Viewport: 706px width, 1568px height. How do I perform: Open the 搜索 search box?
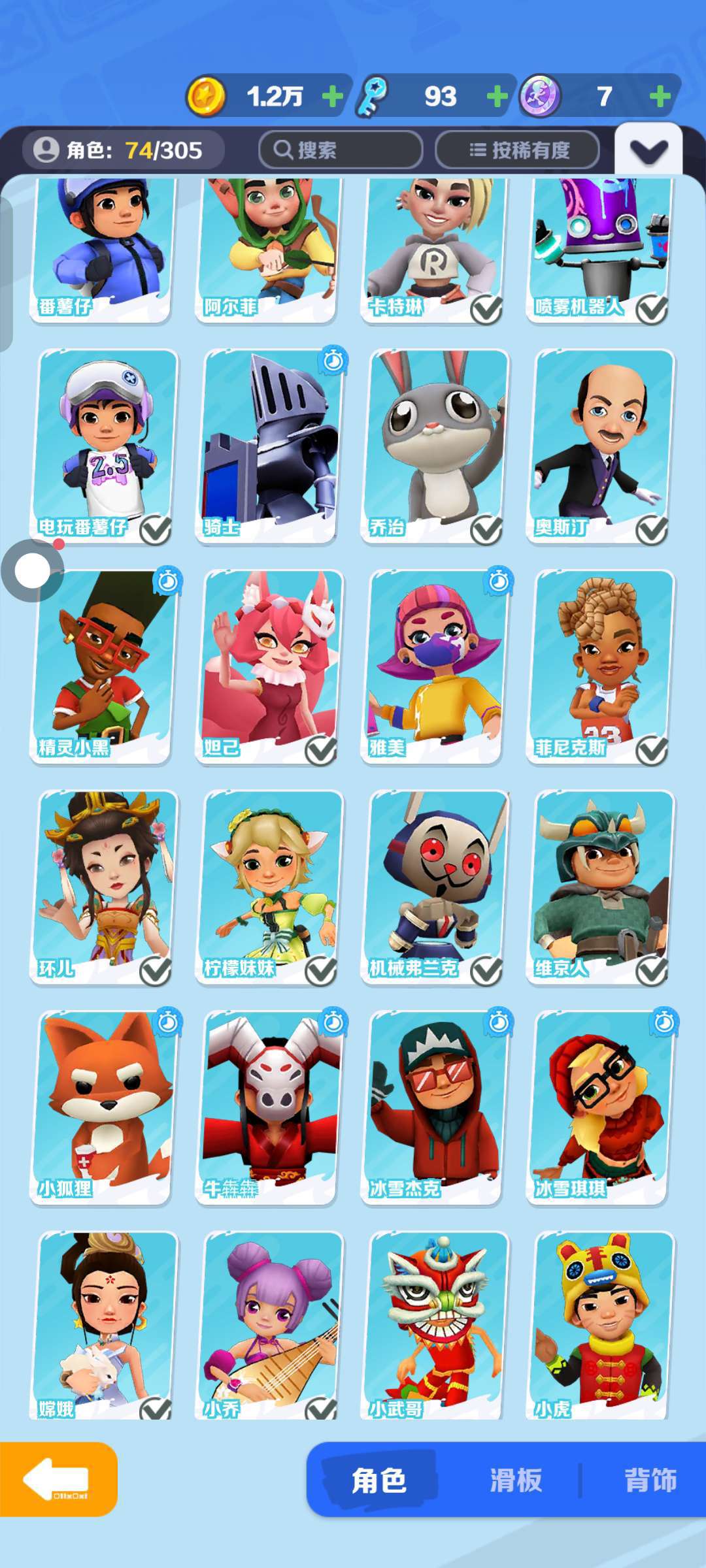tap(340, 150)
